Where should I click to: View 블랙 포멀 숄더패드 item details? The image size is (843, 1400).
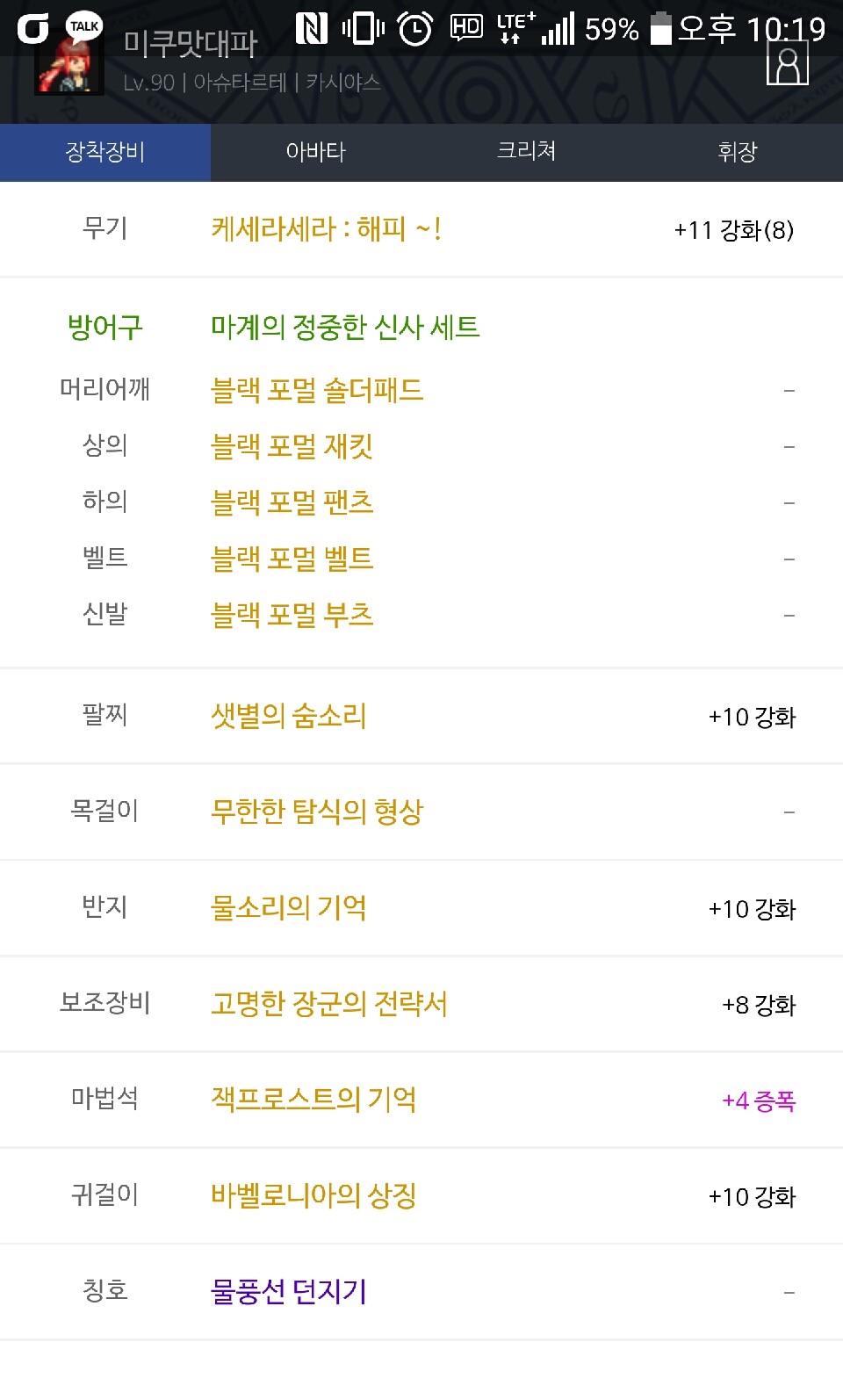click(317, 390)
